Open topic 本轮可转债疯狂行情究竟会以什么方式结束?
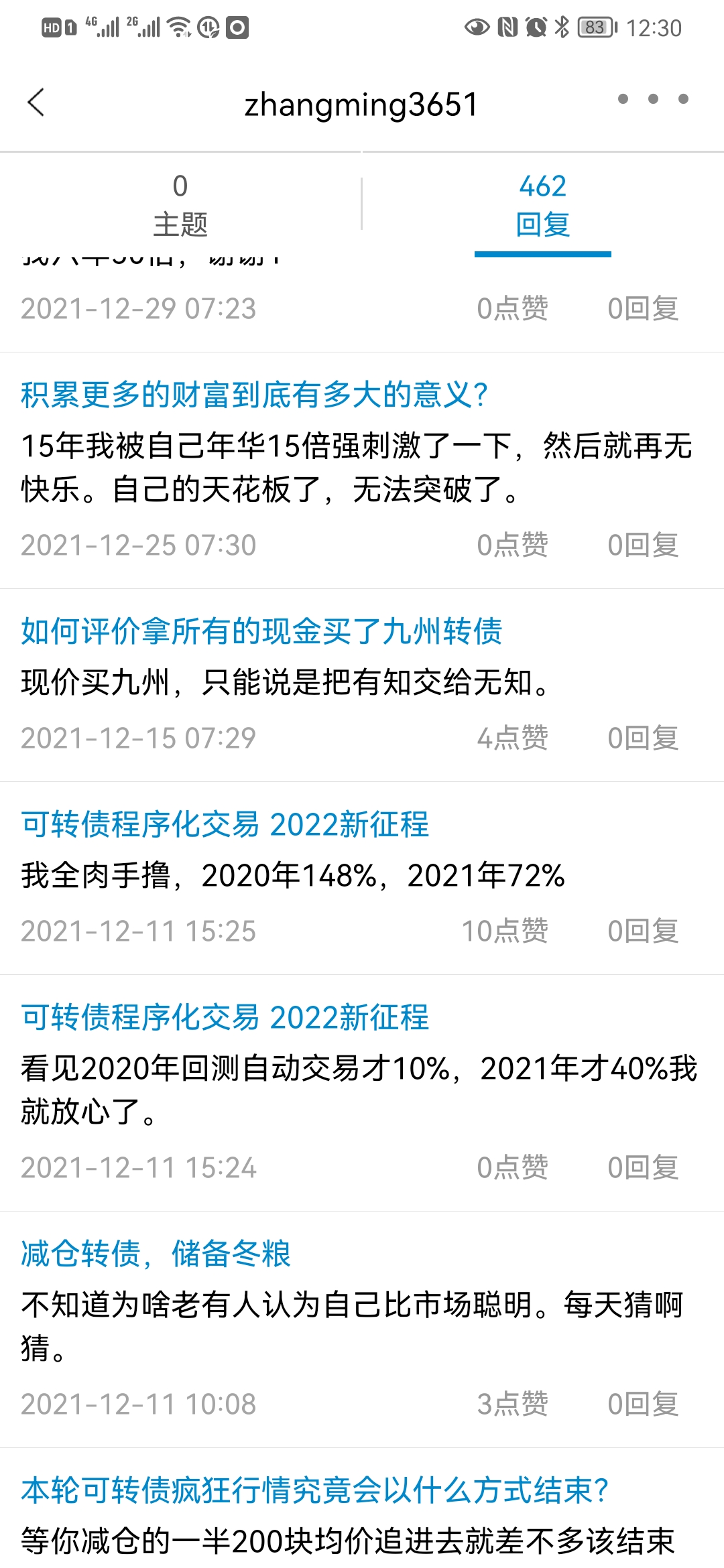 [315, 1490]
